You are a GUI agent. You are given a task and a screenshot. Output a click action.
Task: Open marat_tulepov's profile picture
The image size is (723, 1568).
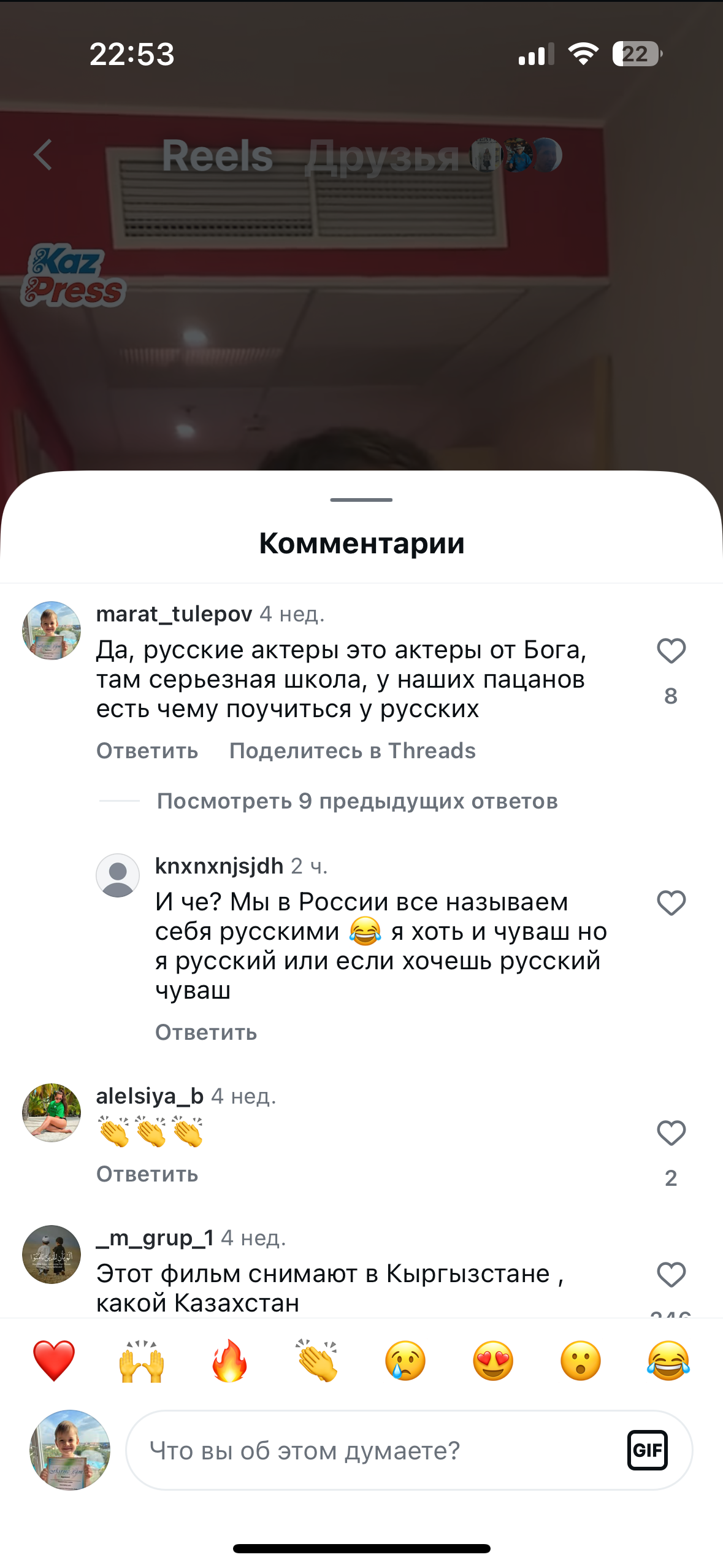(52, 631)
